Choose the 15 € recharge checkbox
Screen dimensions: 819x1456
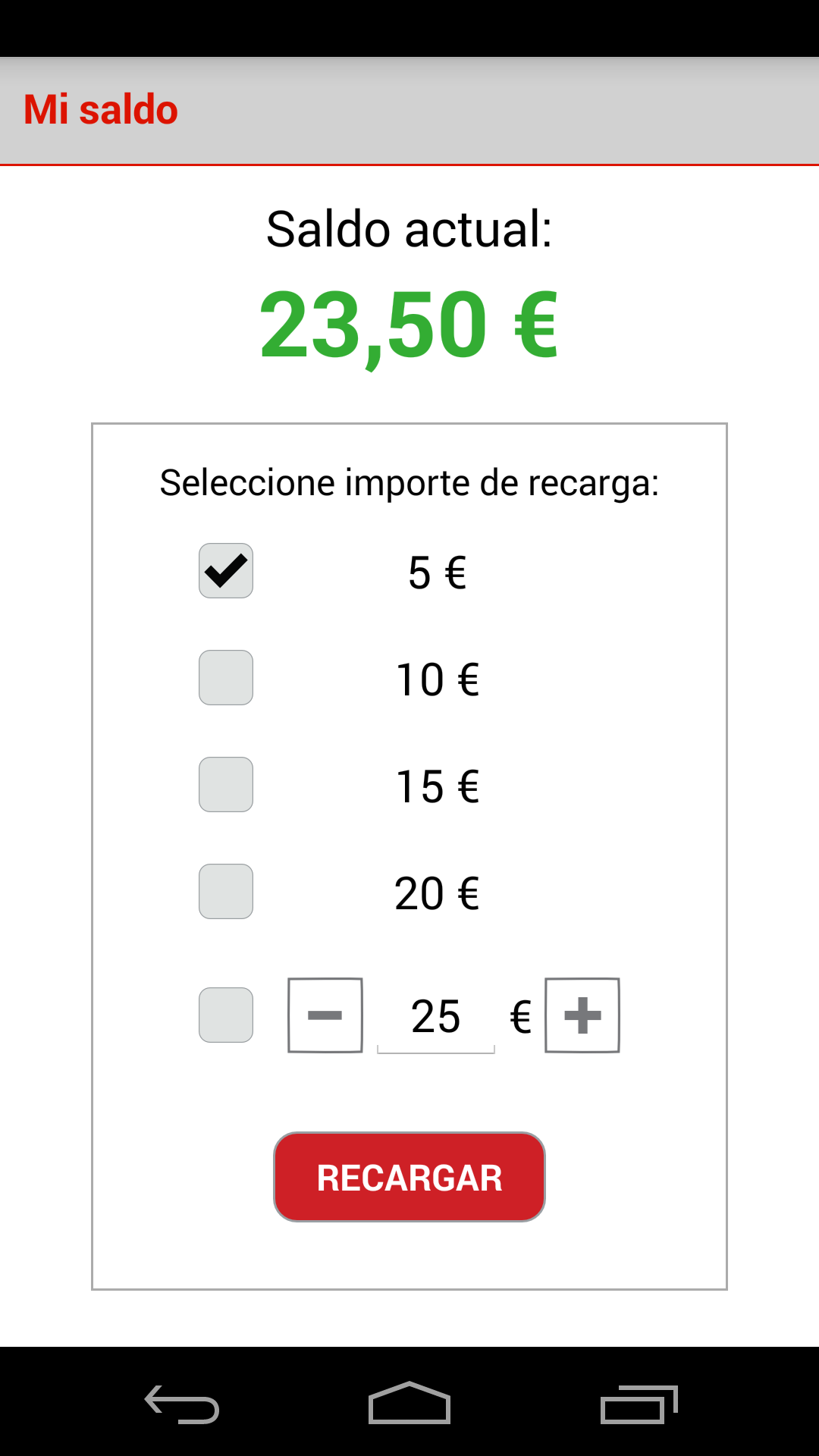coord(226,785)
